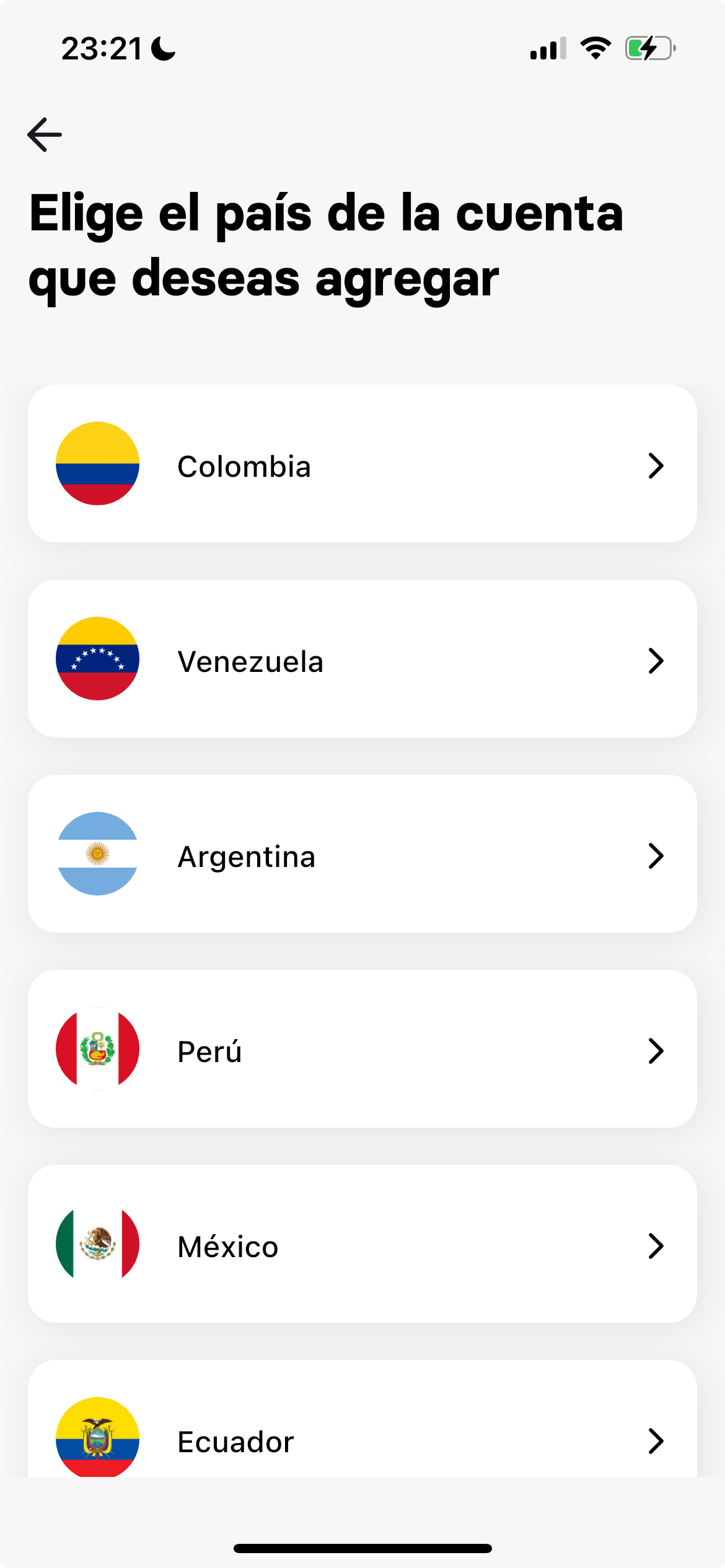Tap the Venezuela flag icon
This screenshot has width=725, height=1568.
coord(97,659)
